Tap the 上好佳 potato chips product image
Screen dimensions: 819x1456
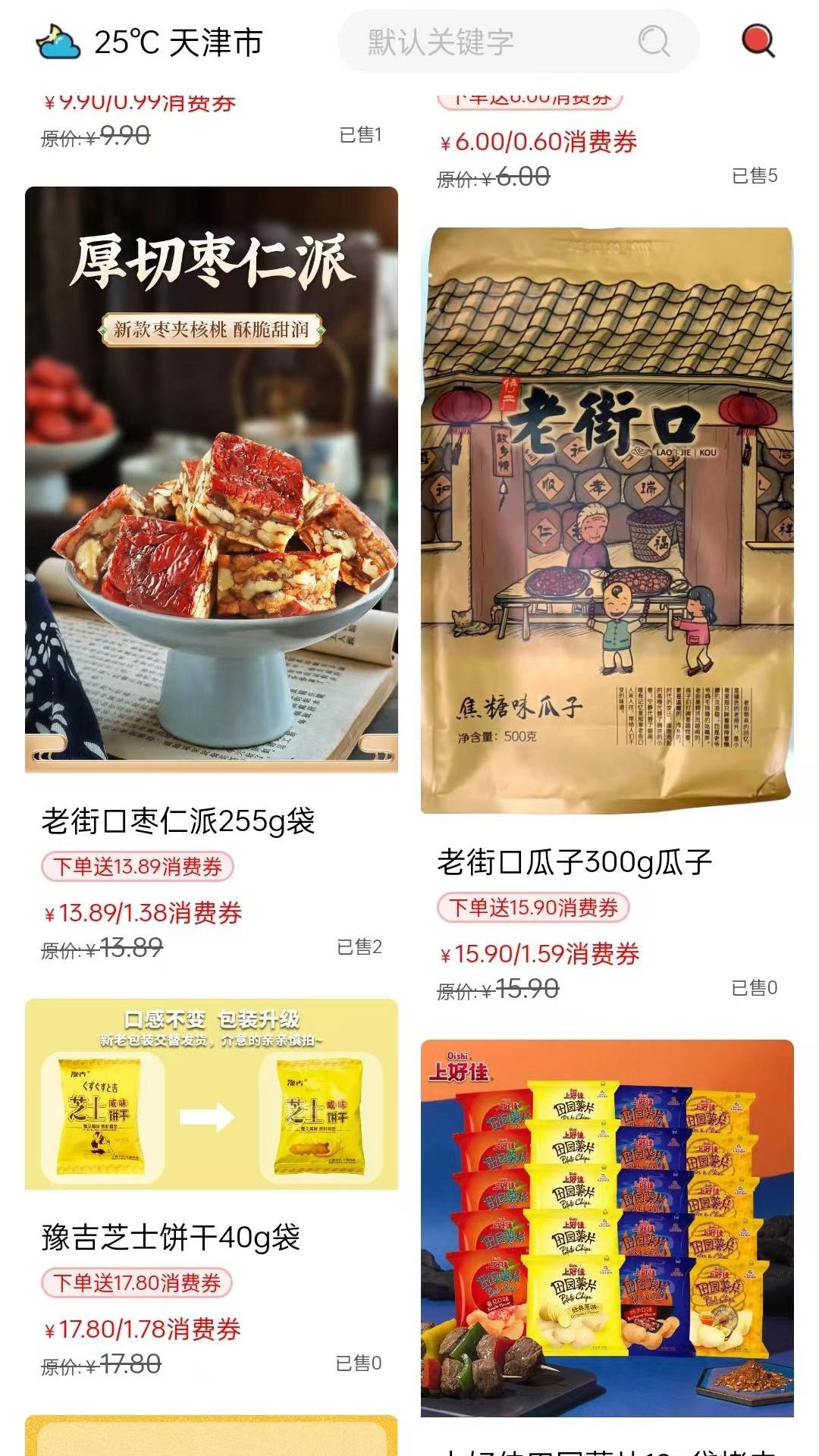(607, 1228)
